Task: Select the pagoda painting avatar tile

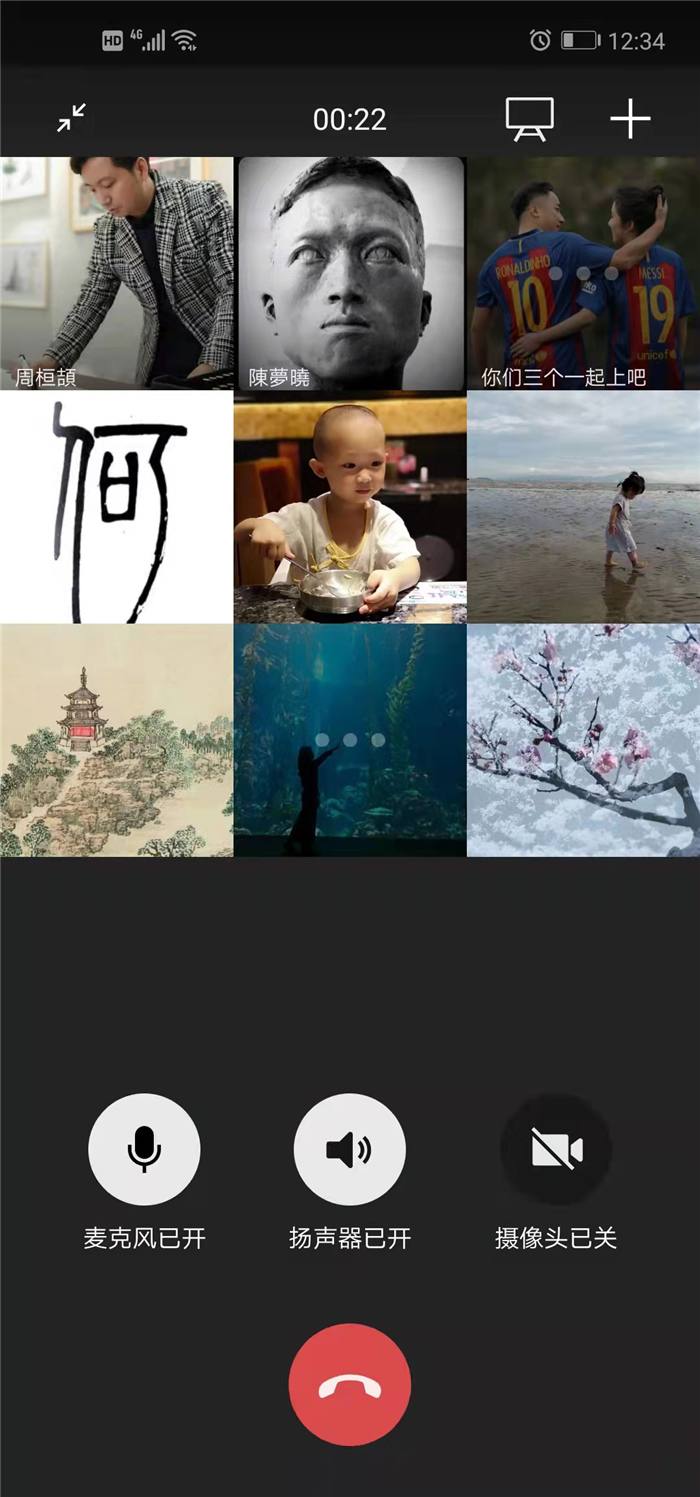Action: [116, 740]
